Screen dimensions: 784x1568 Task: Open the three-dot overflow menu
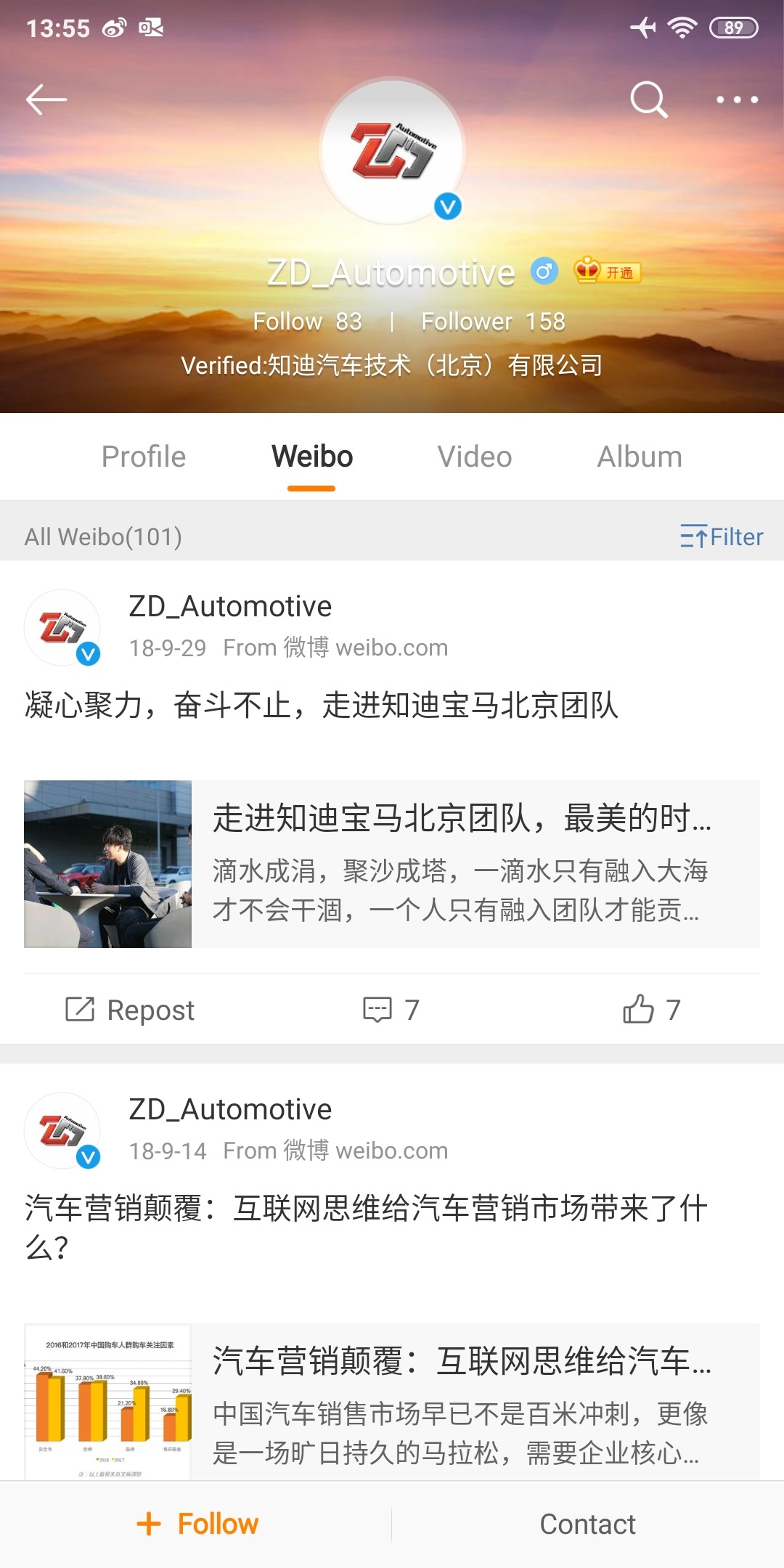(737, 99)
